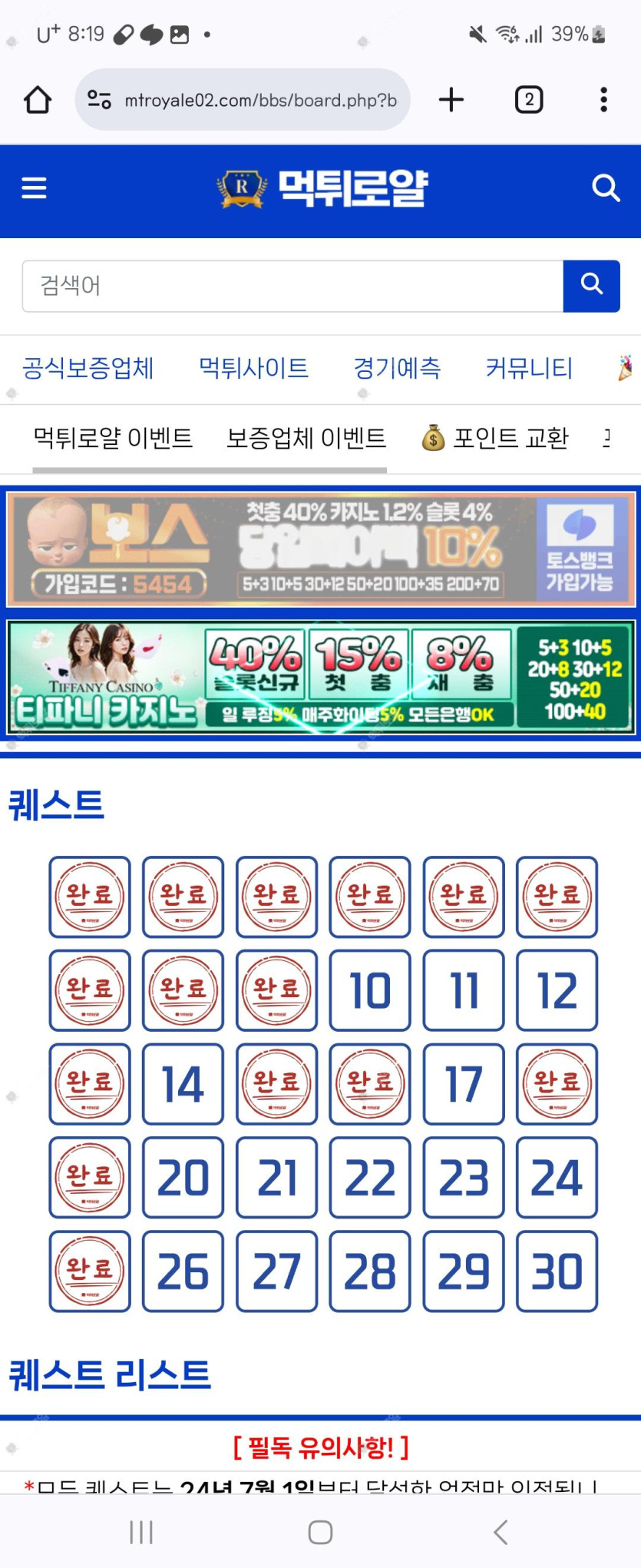Open the 티파니 카지노 banner
Image resolution: width=641 pixels, height=1568 pixels.
click(x=320, y=676)
